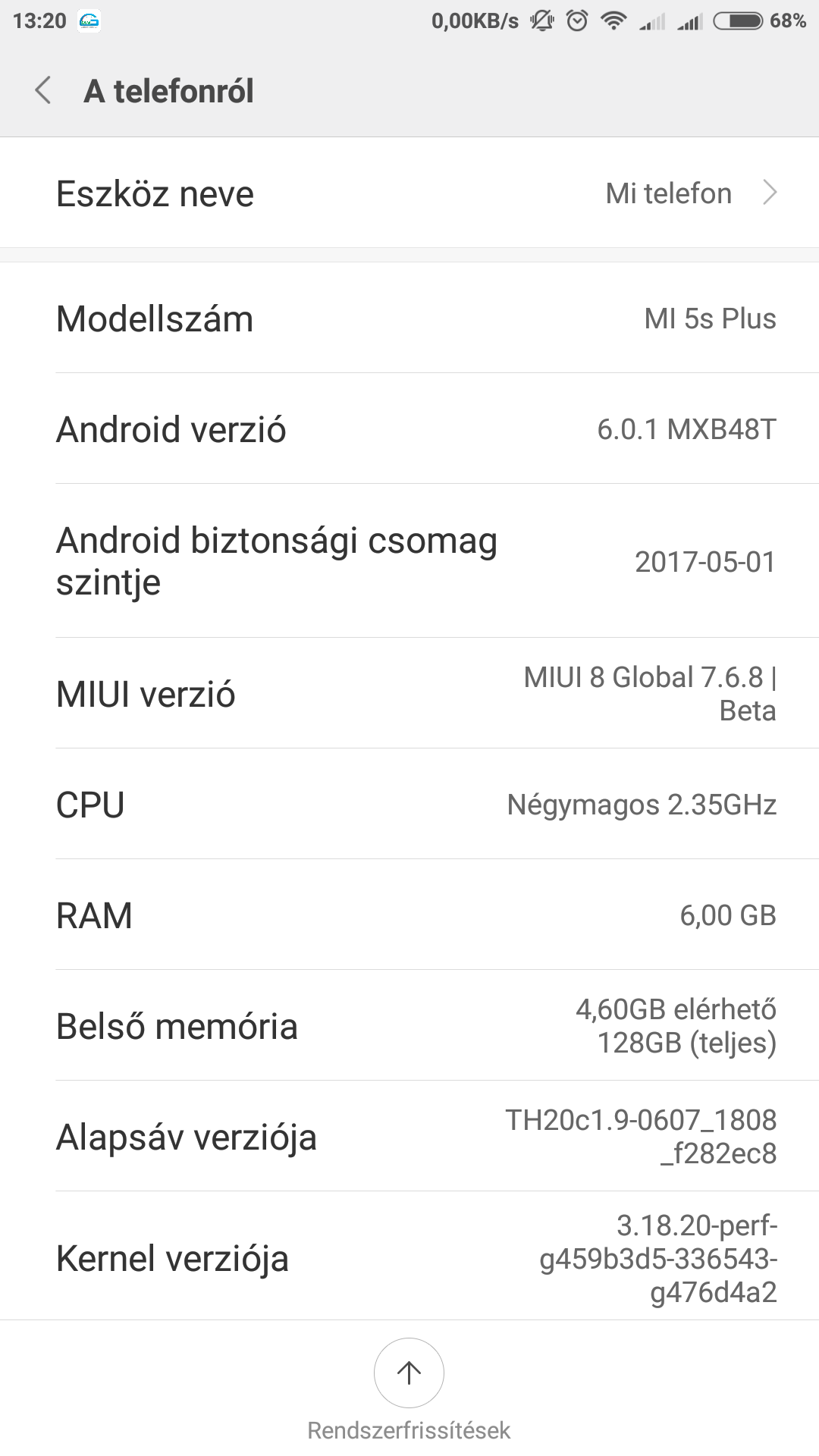Open the Belső memória row
The image size is (819, 1456).
click(x=409, y=1026)
